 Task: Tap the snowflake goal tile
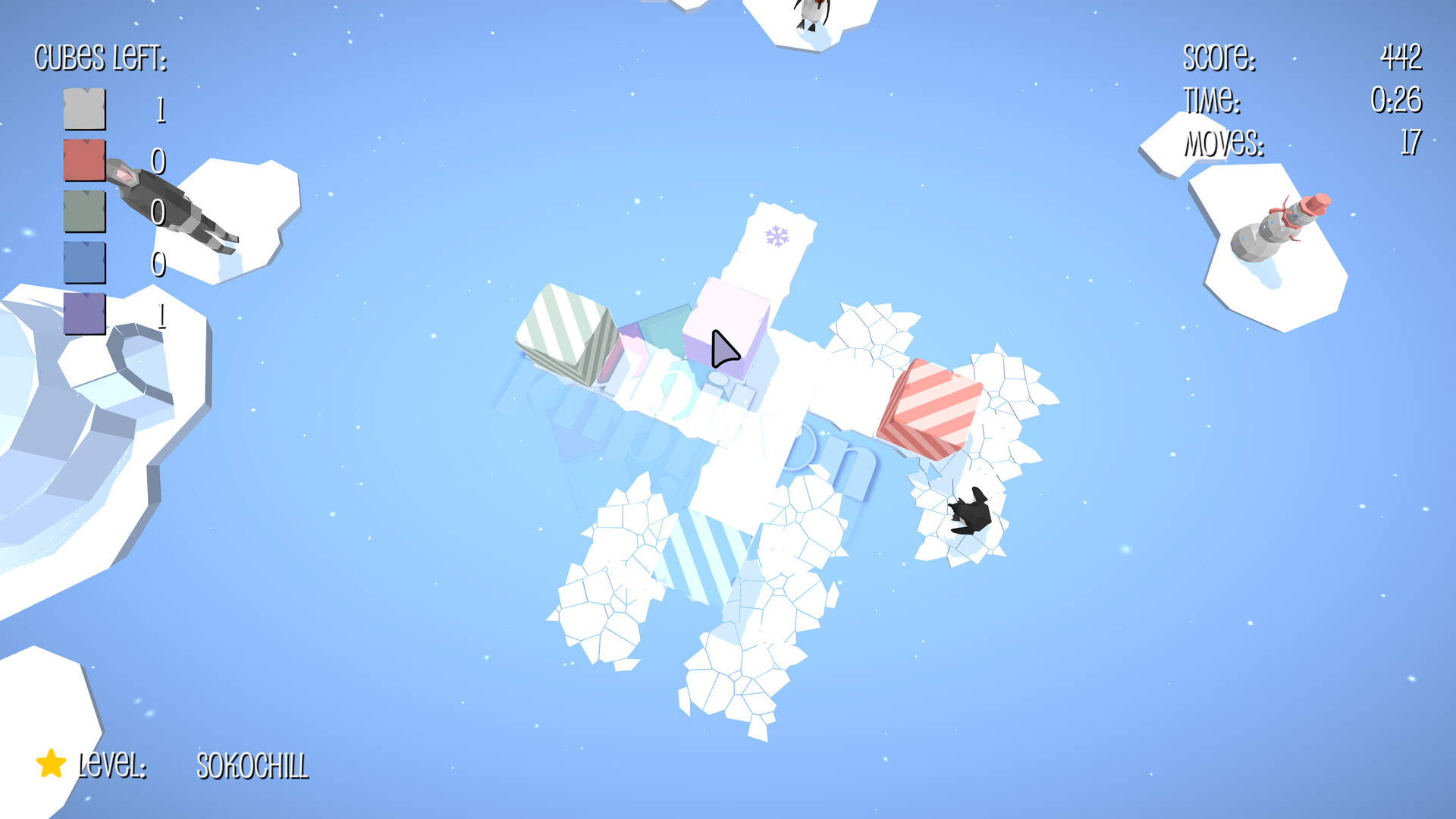click(x=777, y=237)
